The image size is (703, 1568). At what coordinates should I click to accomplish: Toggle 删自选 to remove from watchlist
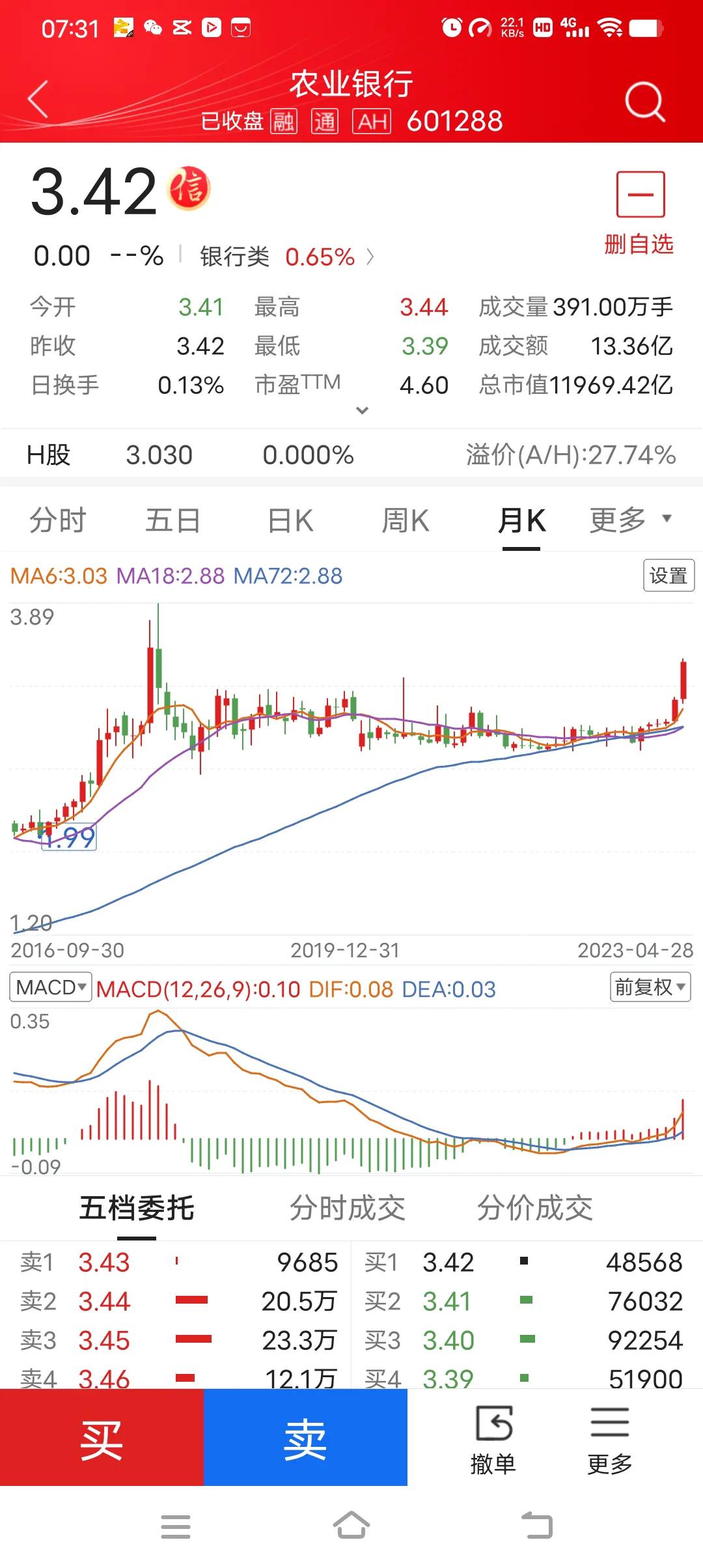click(x=640, y=208)
